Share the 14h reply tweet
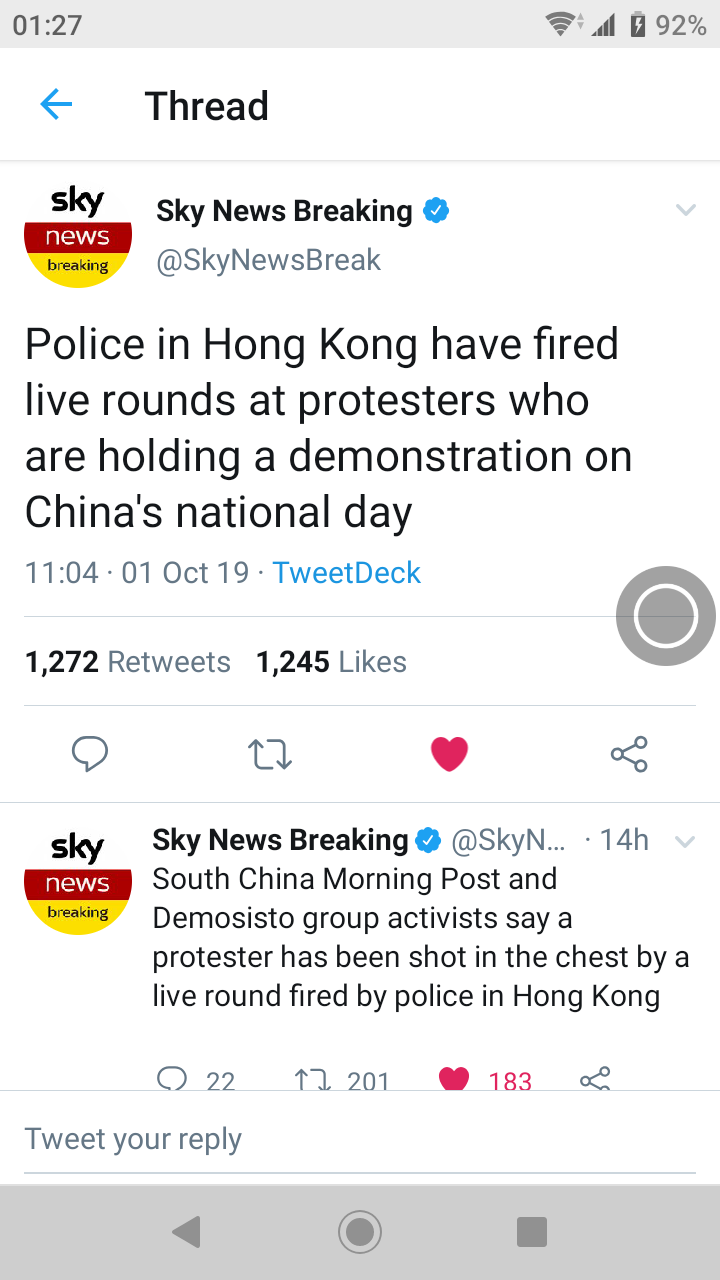Viewport: 720px width, 1280px height. click(594, 1079)
